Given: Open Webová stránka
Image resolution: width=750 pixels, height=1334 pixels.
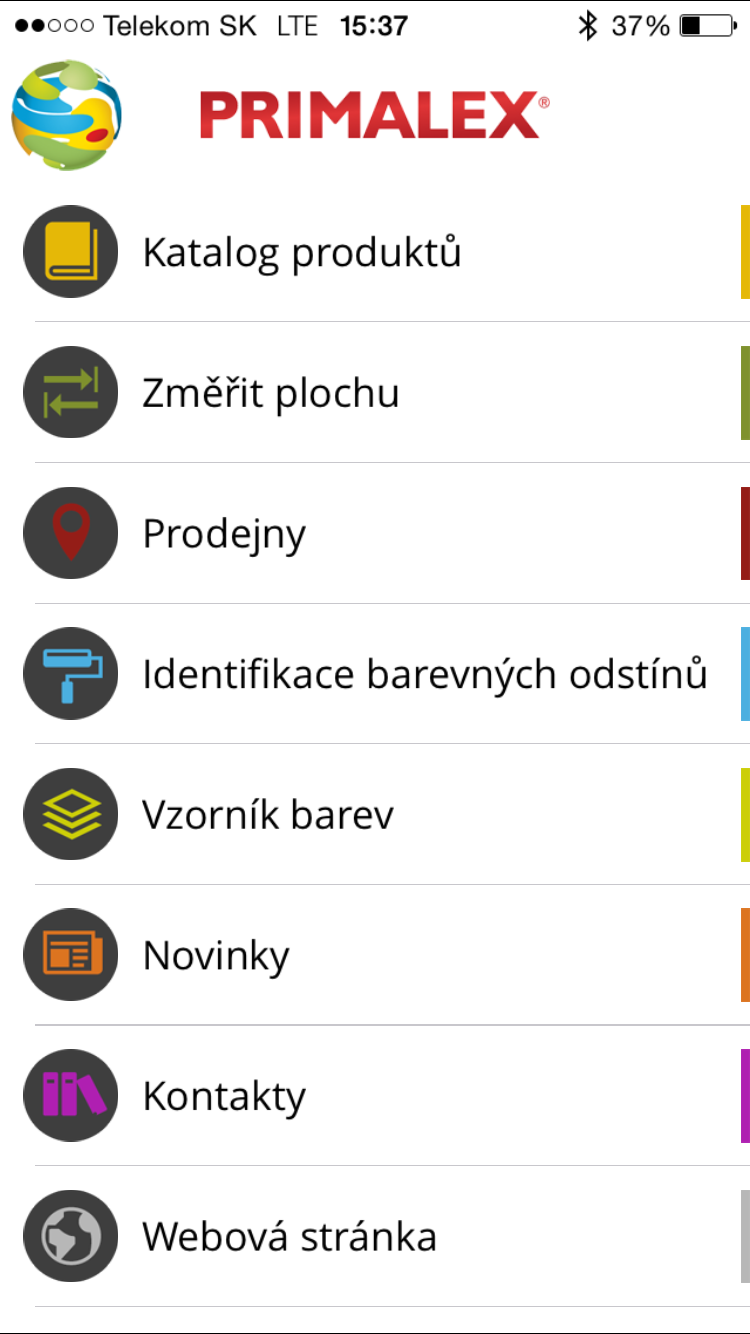Looking at the screenshot, I should point(289,1237).
